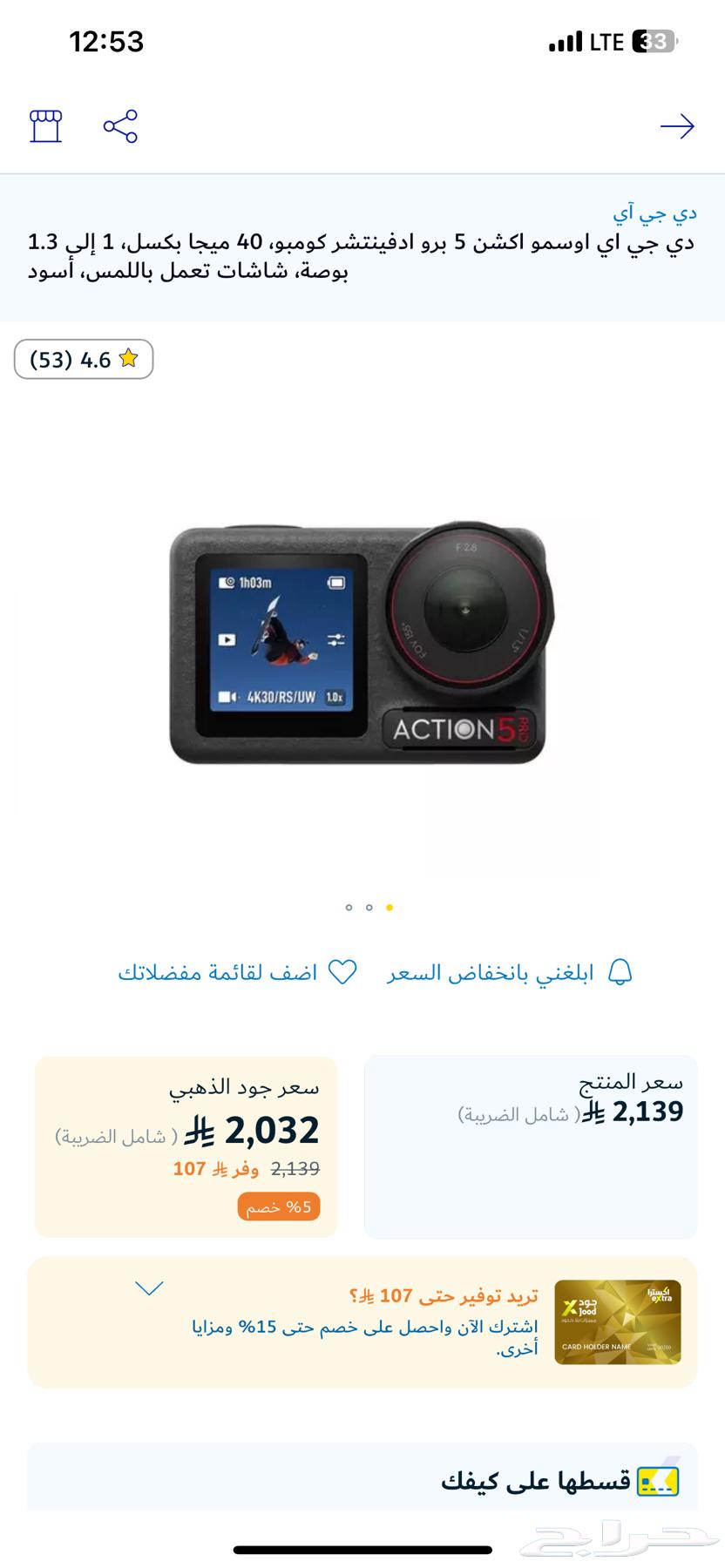The image size is (725, 1568).
Task: Share this product using the share icon
Action: coord(121,127)
